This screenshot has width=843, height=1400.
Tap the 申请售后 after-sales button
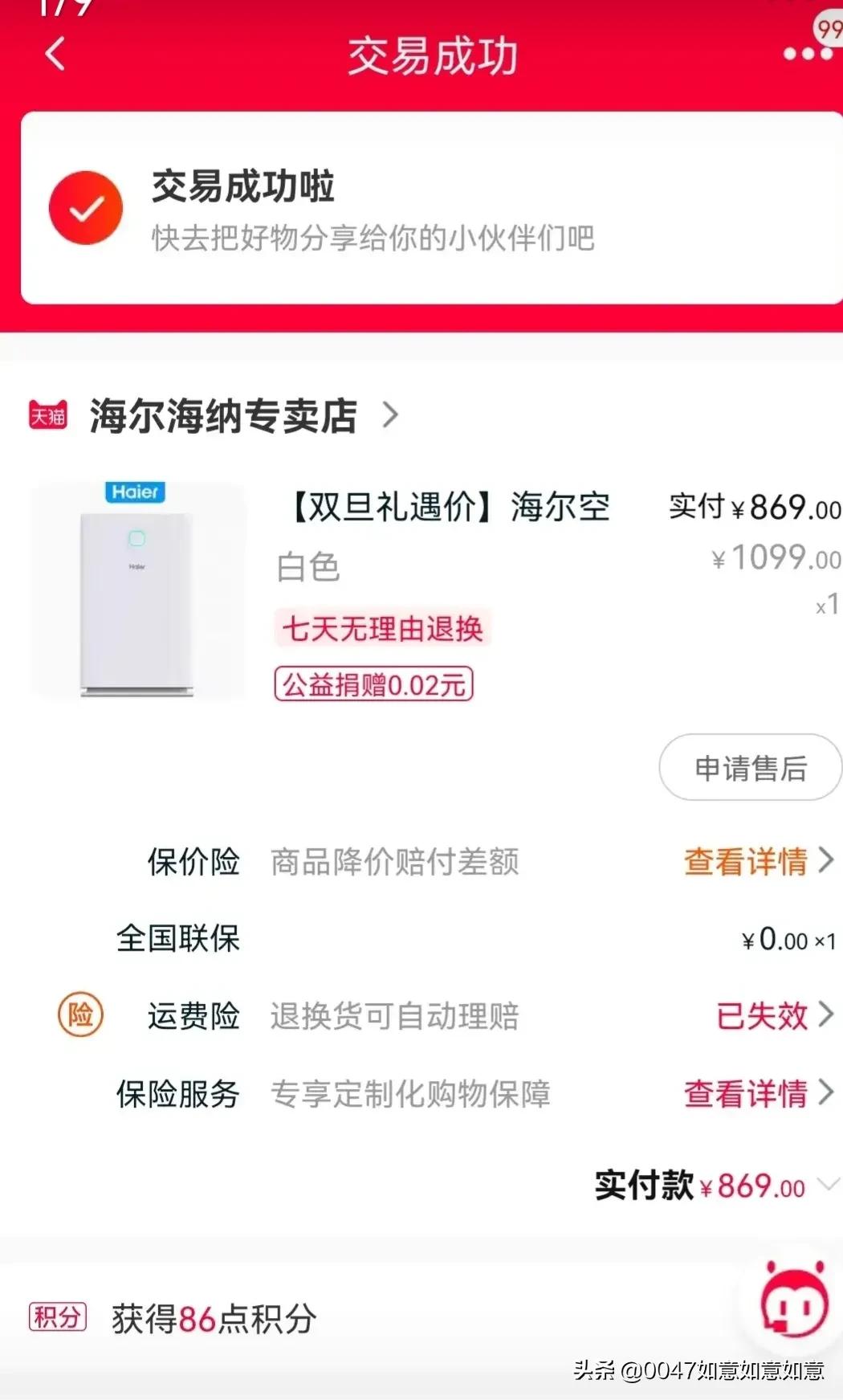pyautogui.click(x=749, y=768)
